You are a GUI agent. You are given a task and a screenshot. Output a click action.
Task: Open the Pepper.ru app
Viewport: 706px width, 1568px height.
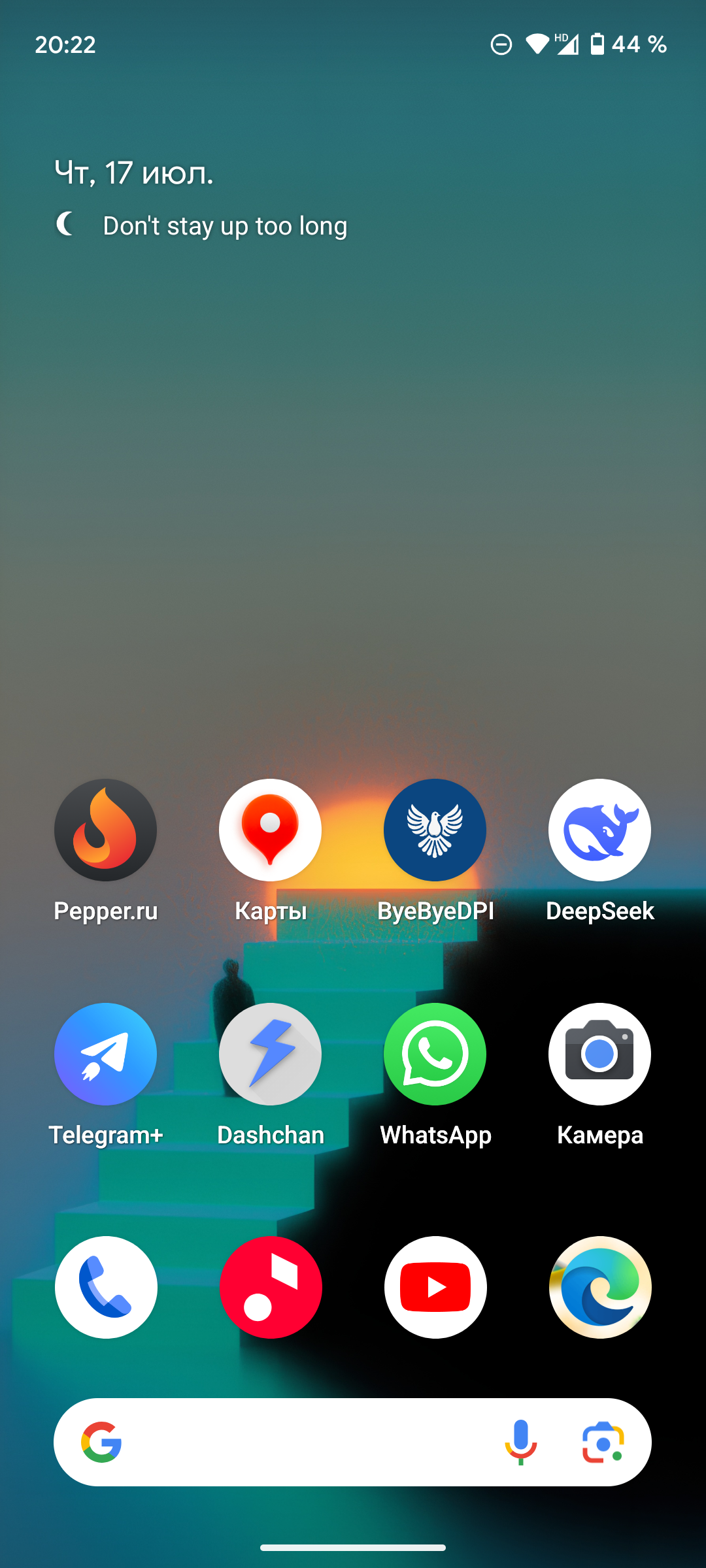pyautogui.click(x=105, y=830)
